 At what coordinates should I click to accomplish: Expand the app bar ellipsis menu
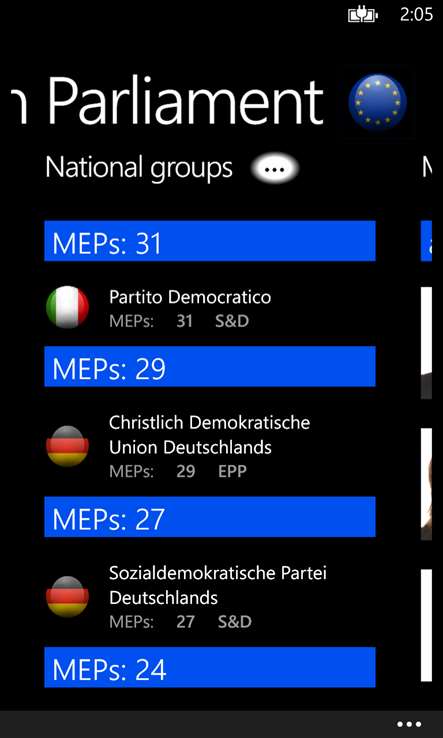[x=409, y=724]
